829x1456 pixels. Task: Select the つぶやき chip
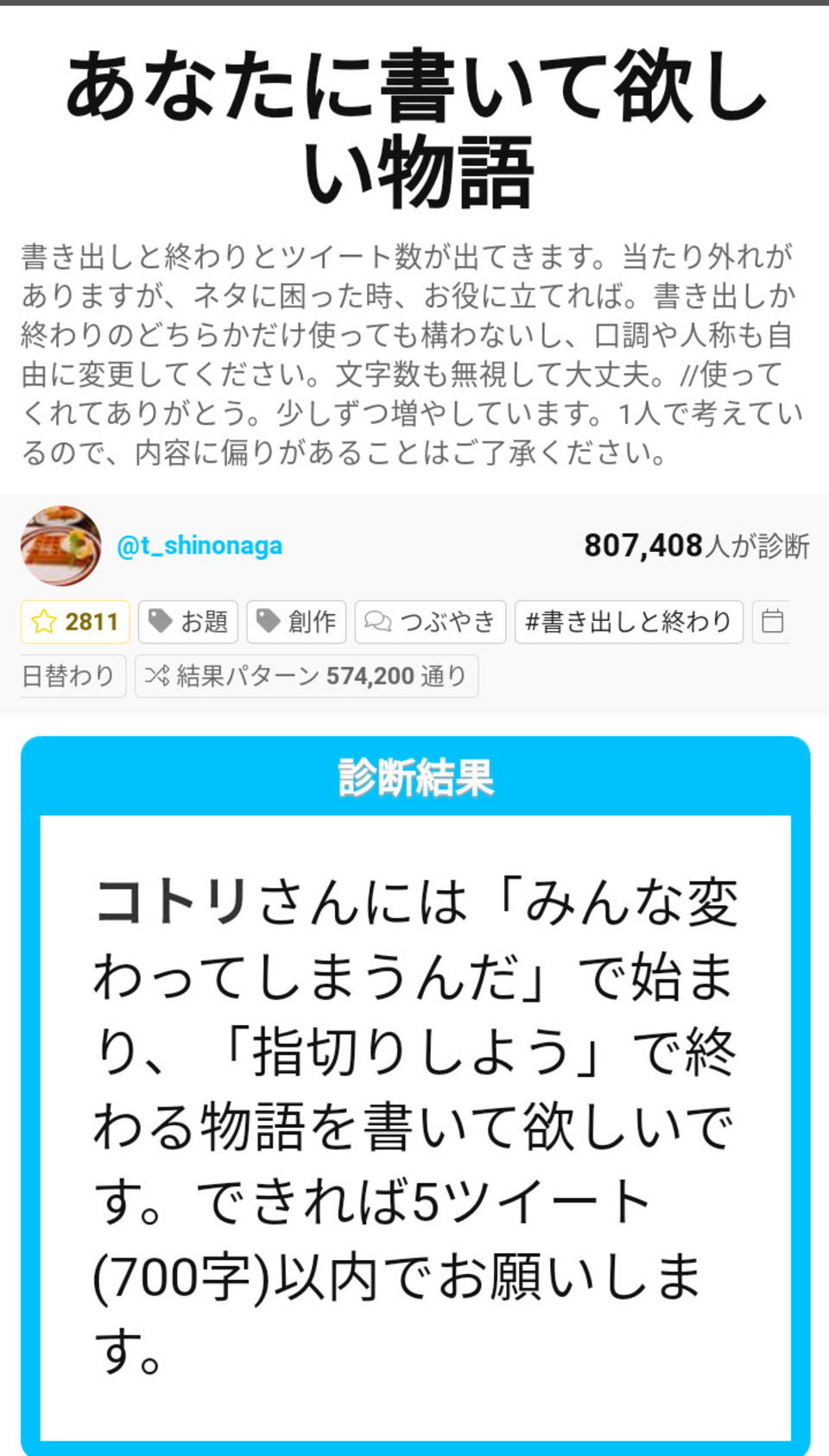(x=429, y=622)
